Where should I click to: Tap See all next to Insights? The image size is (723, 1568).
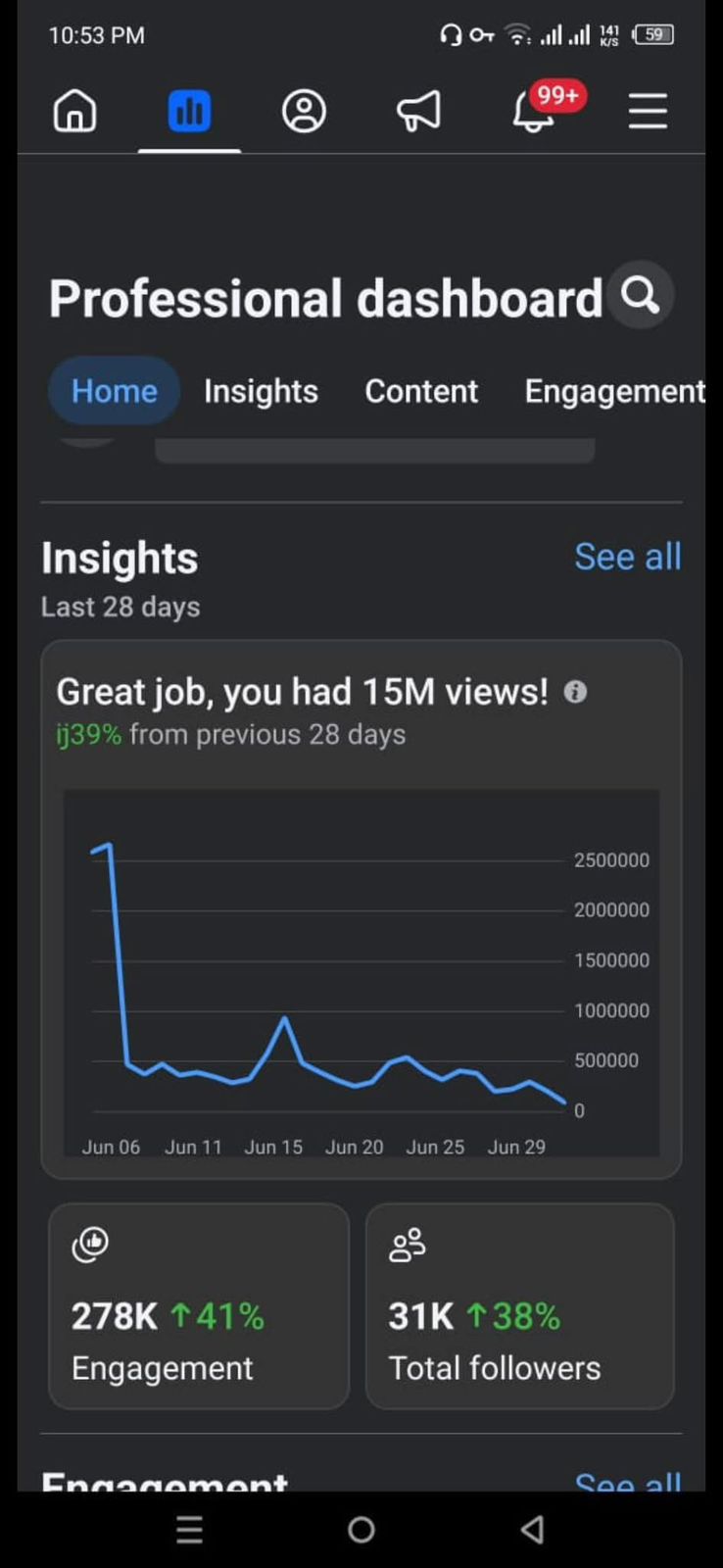pyautogui.click(x=627, y=557)
